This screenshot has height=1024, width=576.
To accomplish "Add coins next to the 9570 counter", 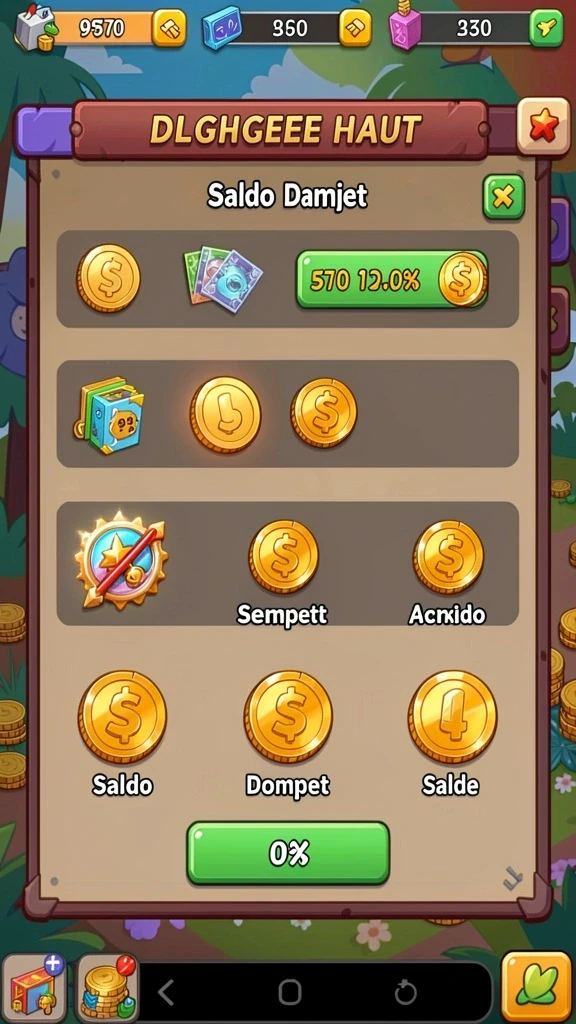I will 168,28.
